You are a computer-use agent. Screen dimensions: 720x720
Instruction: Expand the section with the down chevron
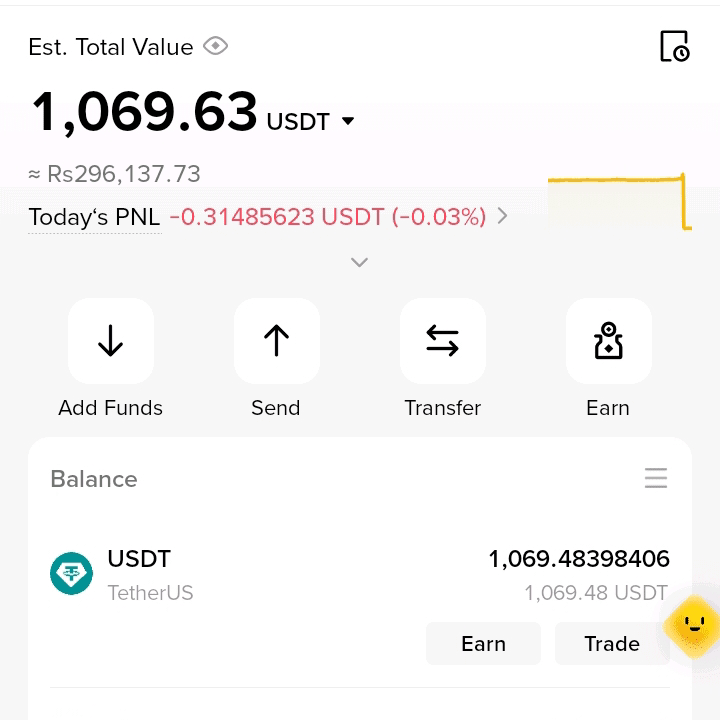359,262
